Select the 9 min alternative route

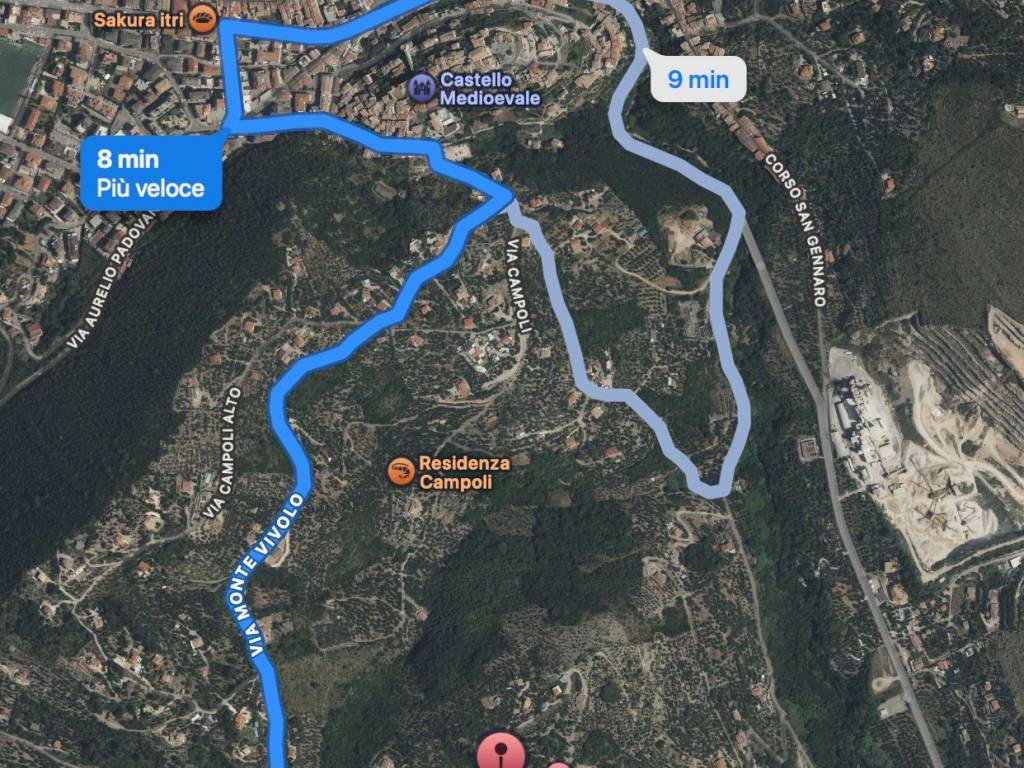click(698, 79)
